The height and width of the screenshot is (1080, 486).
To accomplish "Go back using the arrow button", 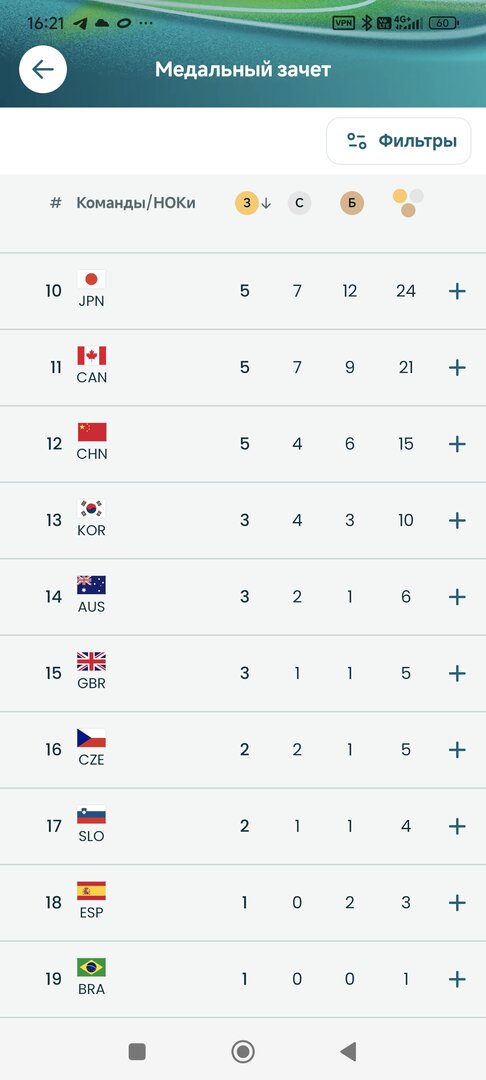I will click(x=43, y=69).
